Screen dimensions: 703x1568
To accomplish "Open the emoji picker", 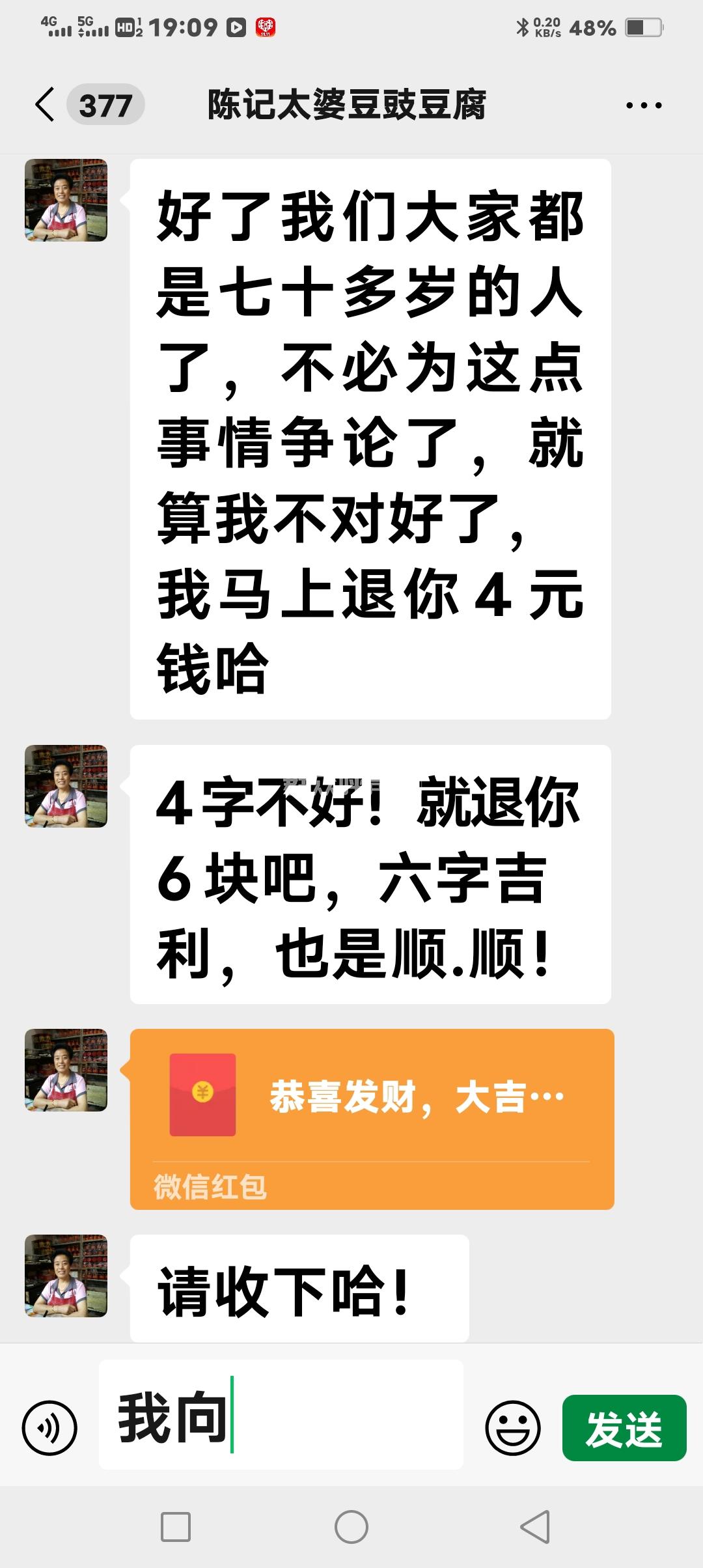I will click(512, 1428).
